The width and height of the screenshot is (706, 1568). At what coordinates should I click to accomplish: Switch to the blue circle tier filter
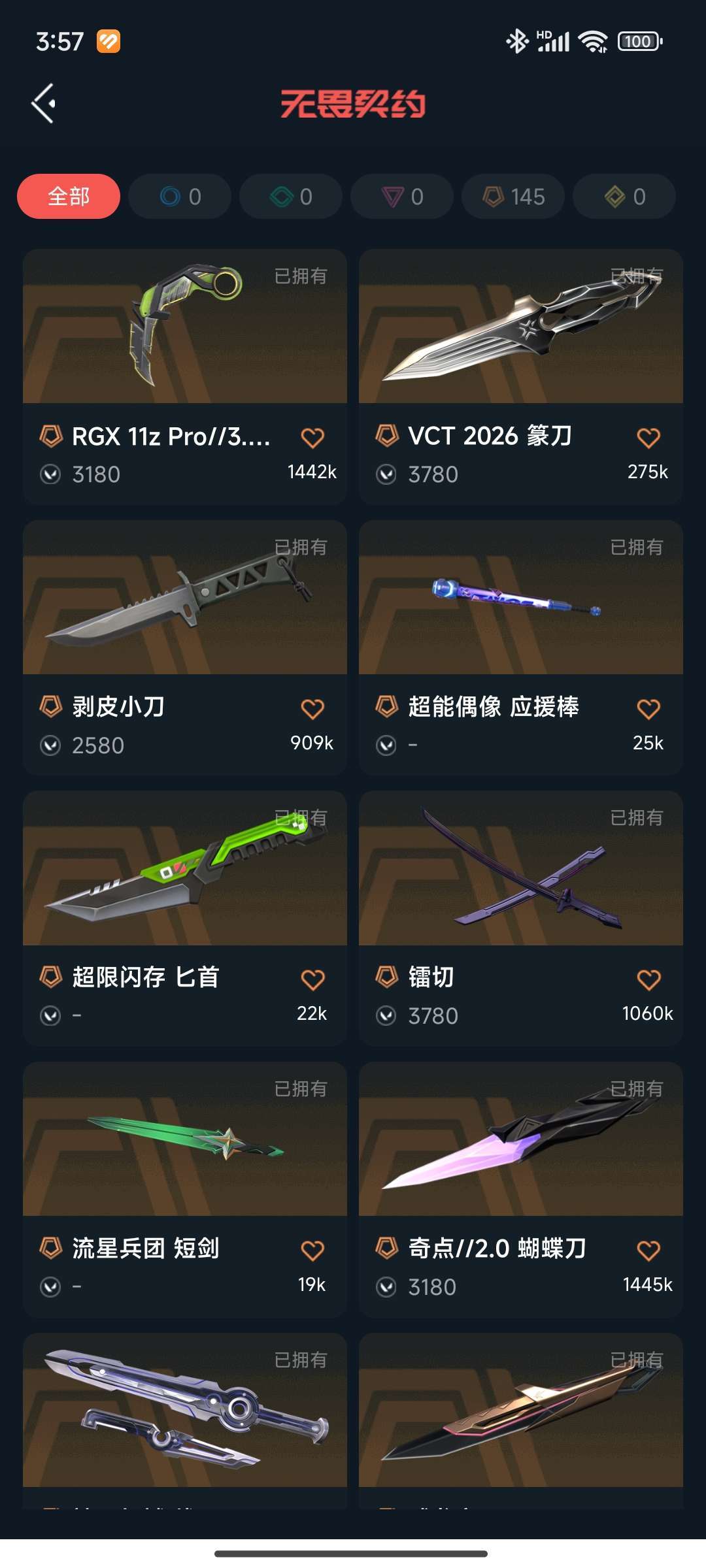click(180, 196)
